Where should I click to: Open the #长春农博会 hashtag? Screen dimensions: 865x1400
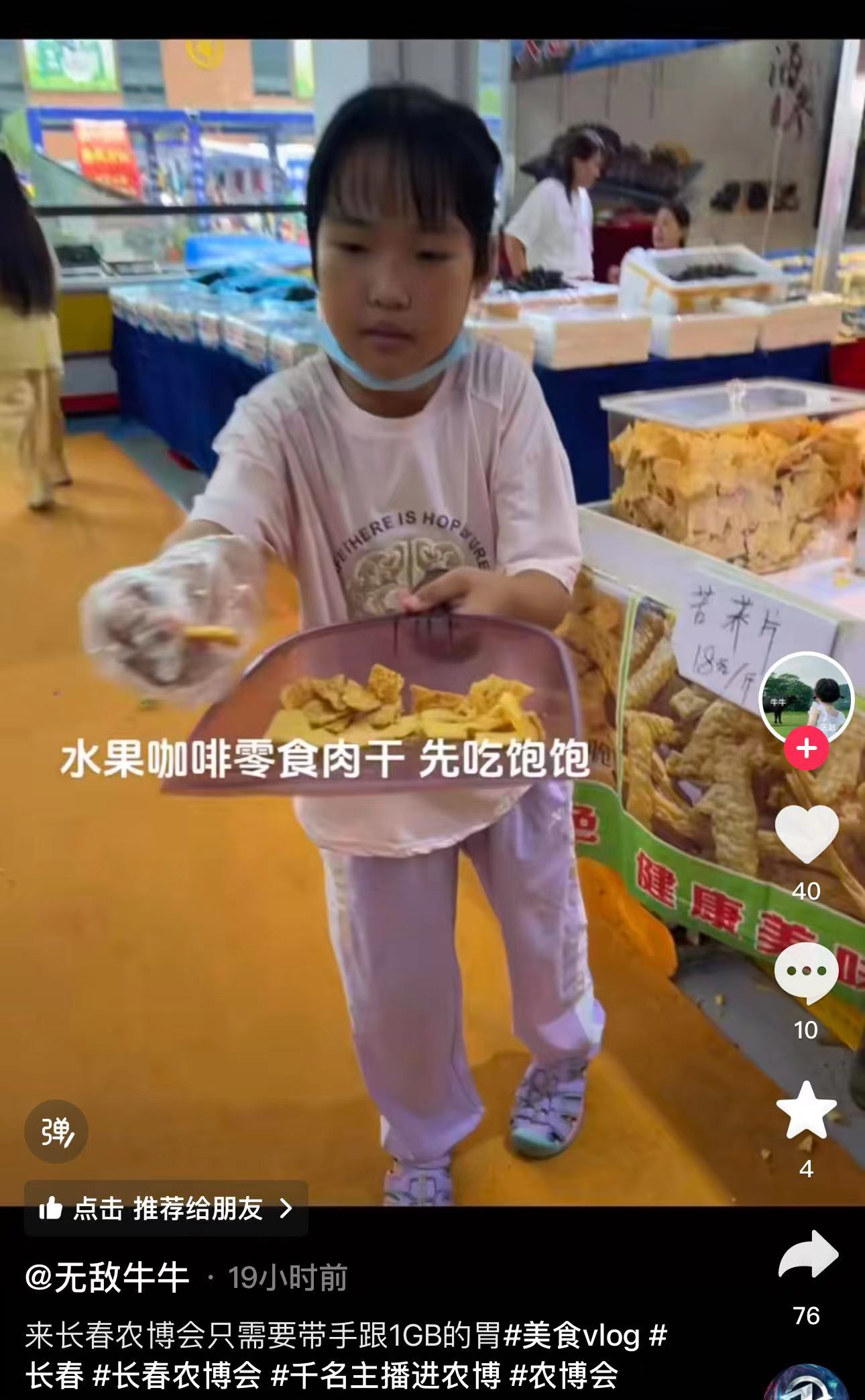177,1375
